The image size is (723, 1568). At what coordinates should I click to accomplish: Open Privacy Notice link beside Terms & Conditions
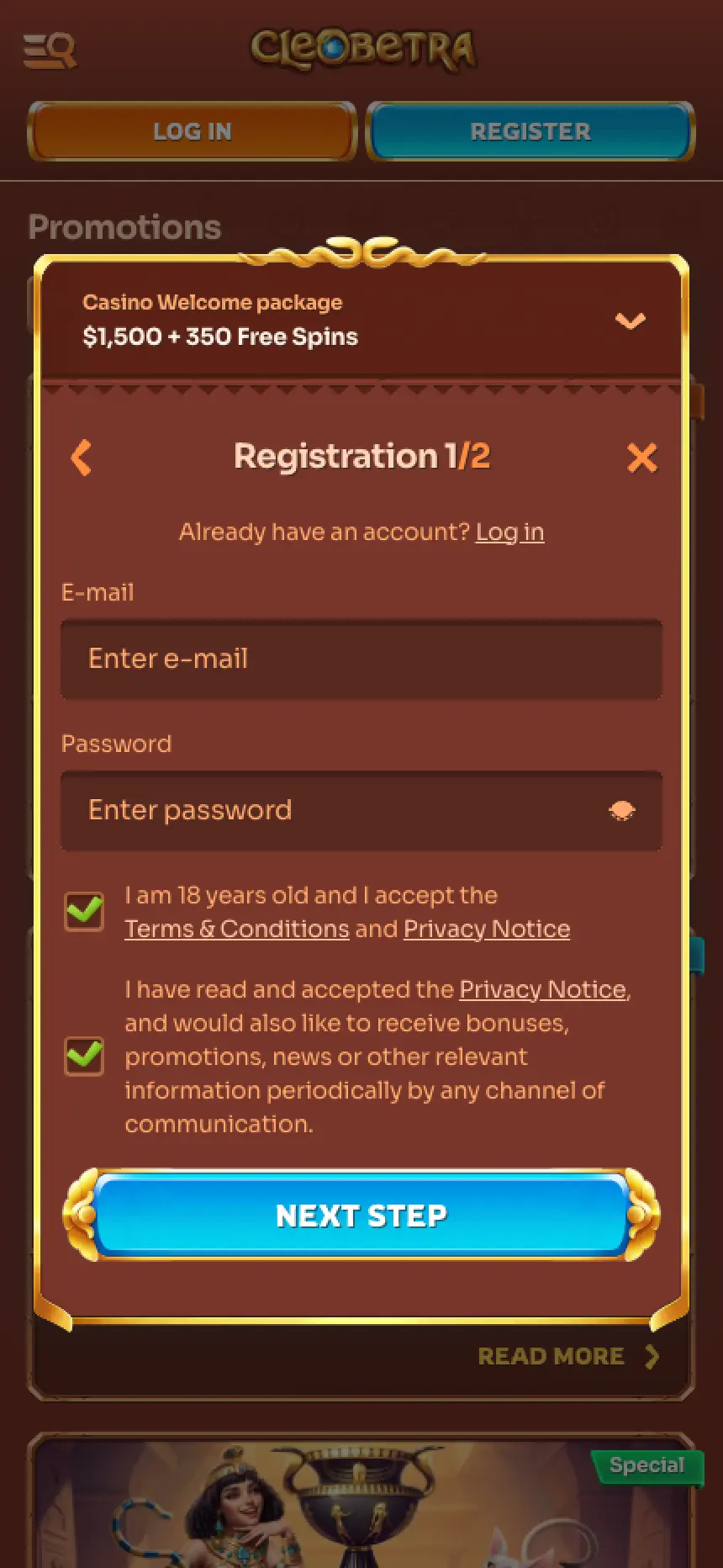click(487, 929)
